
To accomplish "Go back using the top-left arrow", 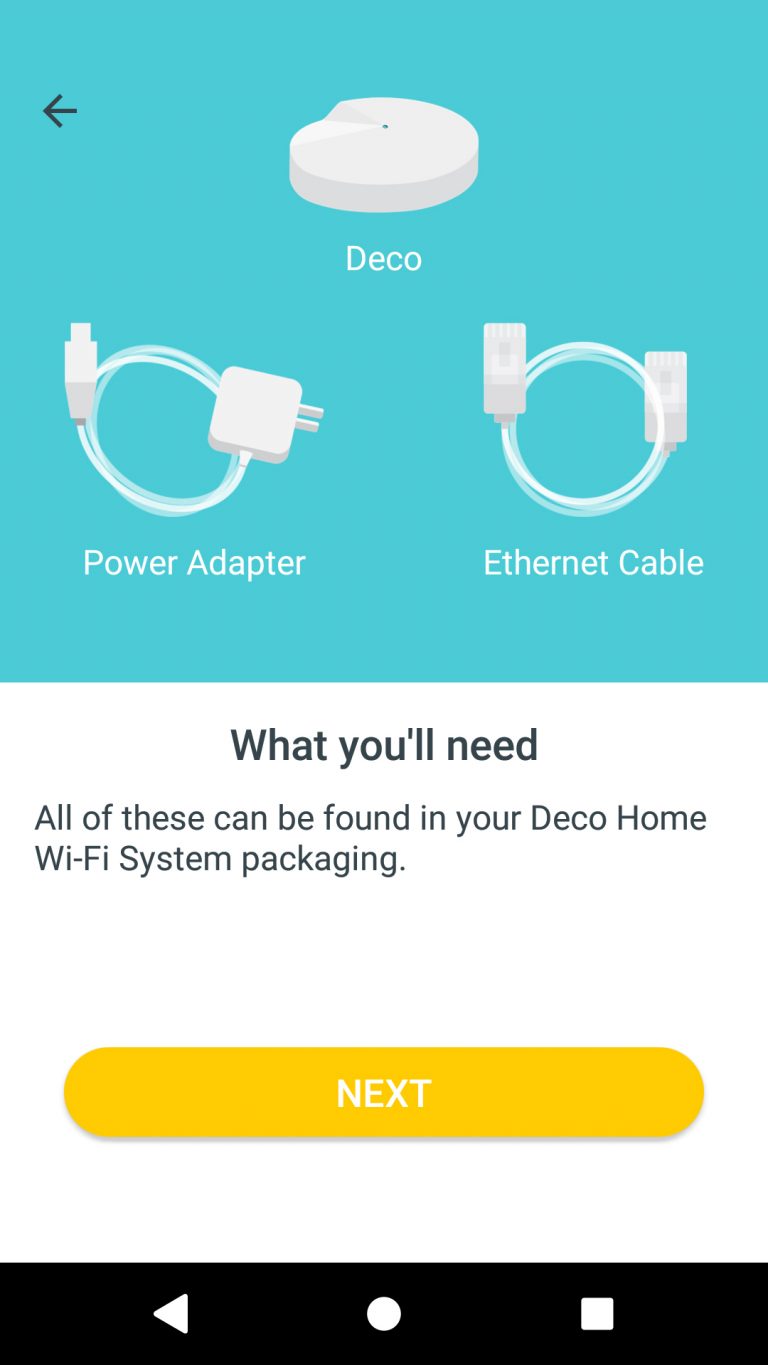I will coord(60,111).
